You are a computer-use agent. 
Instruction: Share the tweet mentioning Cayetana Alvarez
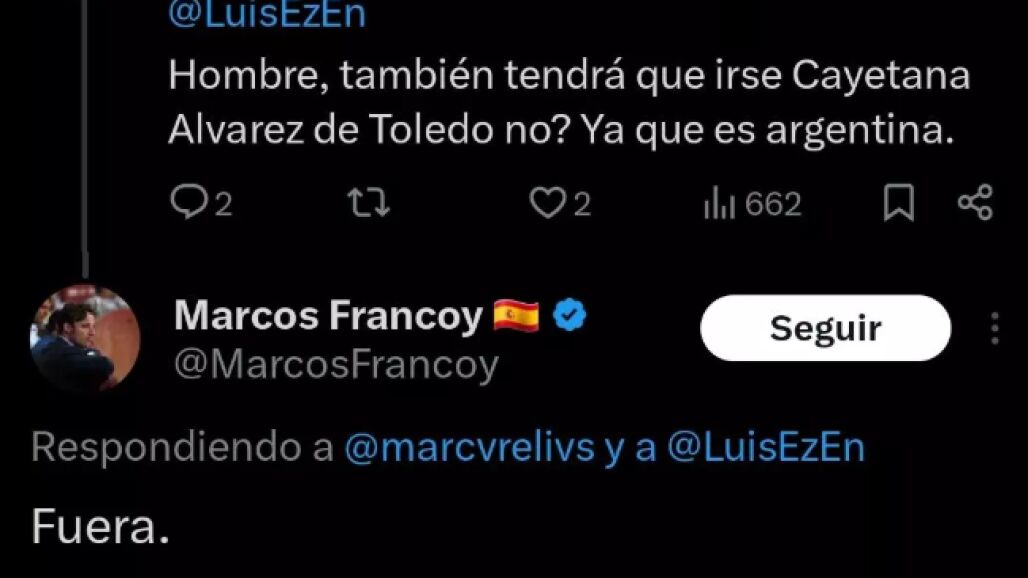[x=975, y=203]
